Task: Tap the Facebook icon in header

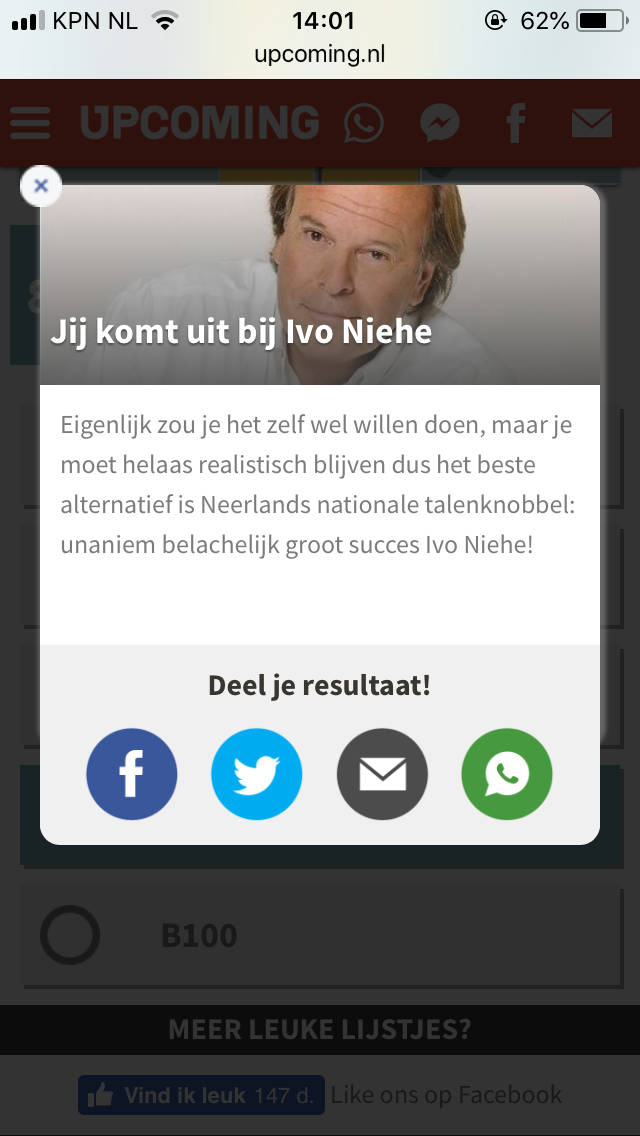Action: 515,123
